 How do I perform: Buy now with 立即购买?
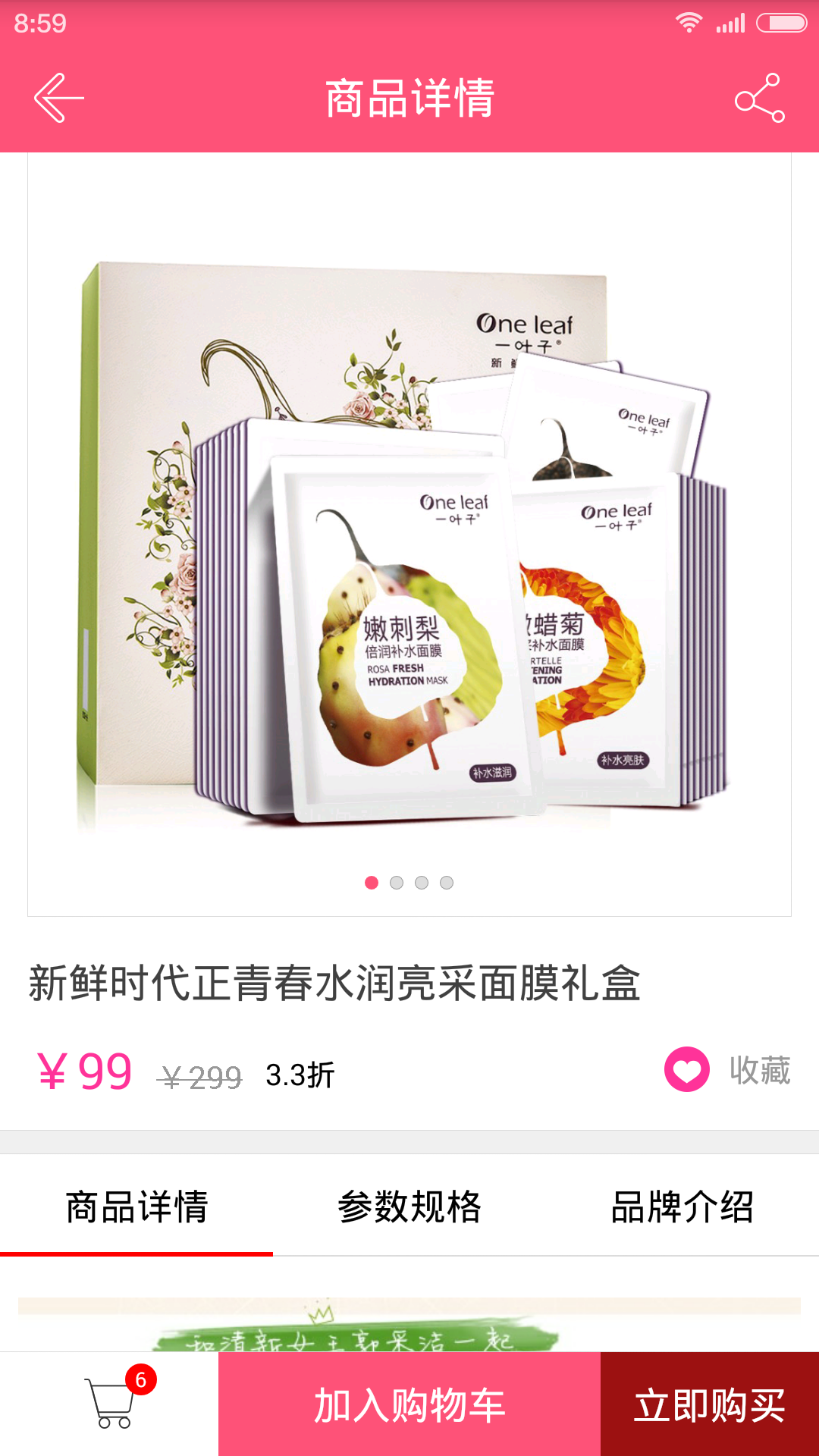click(x=709, y=1404)
